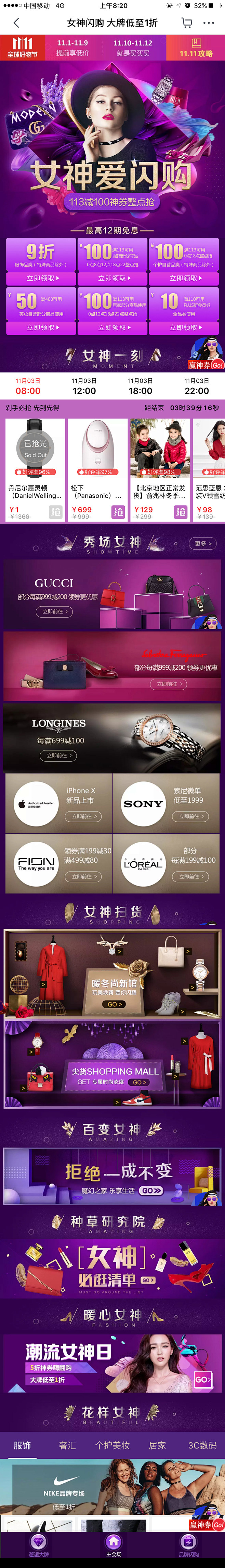Claim the 9折 coupon via 立即领取
The height and width of the screenshot is (1568, 225).
(x=41, y=278)
